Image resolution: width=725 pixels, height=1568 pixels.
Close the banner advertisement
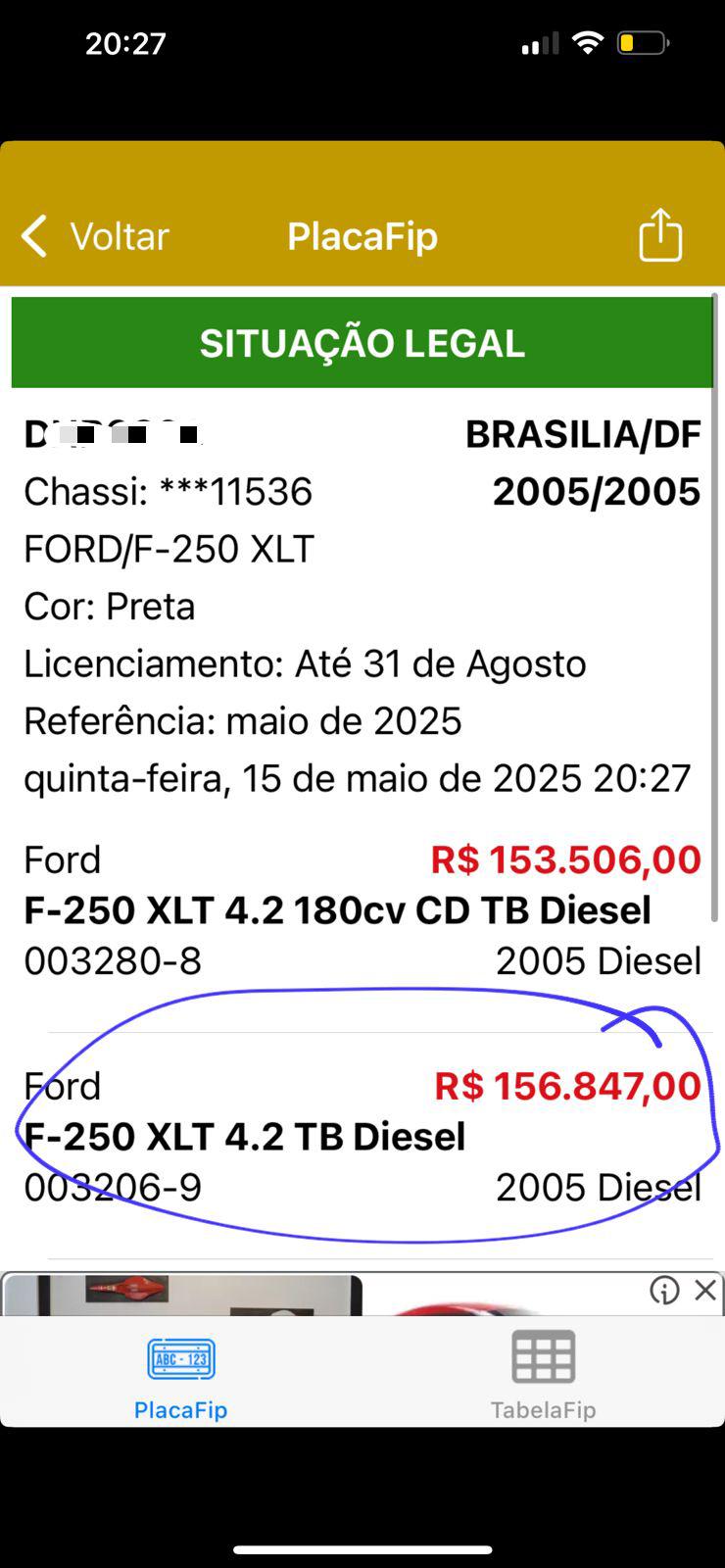tap(704, 1291)
